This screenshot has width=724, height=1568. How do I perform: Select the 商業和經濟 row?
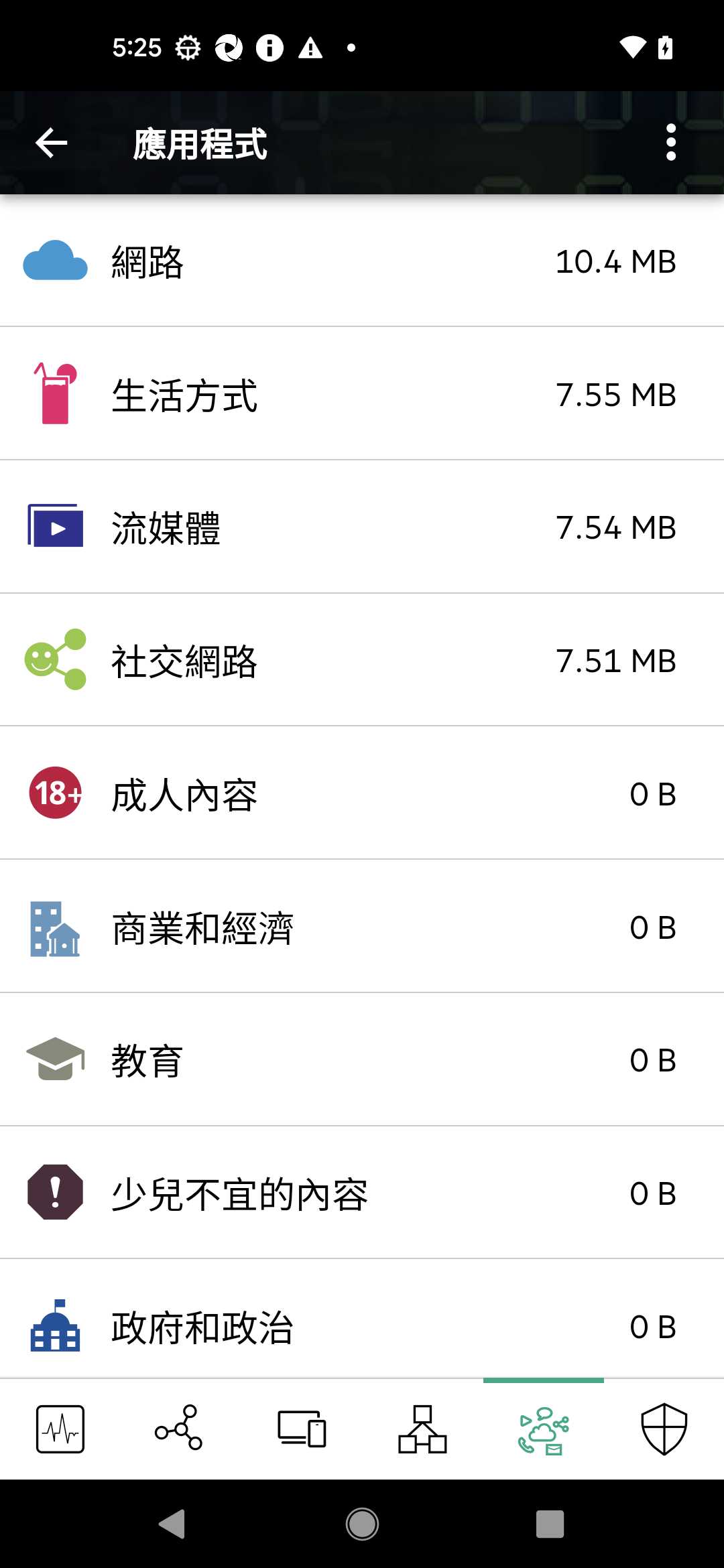tap(362, 927)
